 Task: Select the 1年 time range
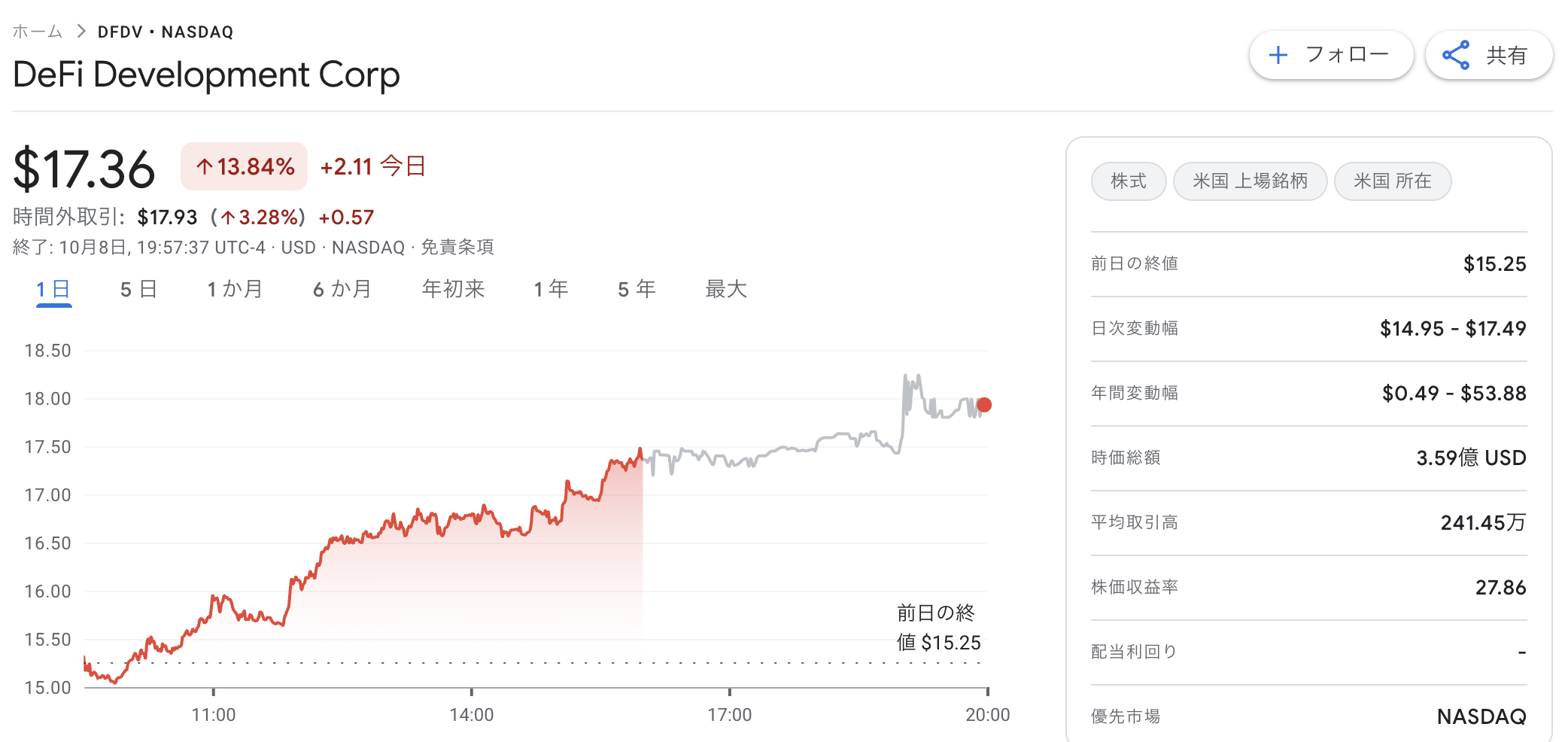551,289
